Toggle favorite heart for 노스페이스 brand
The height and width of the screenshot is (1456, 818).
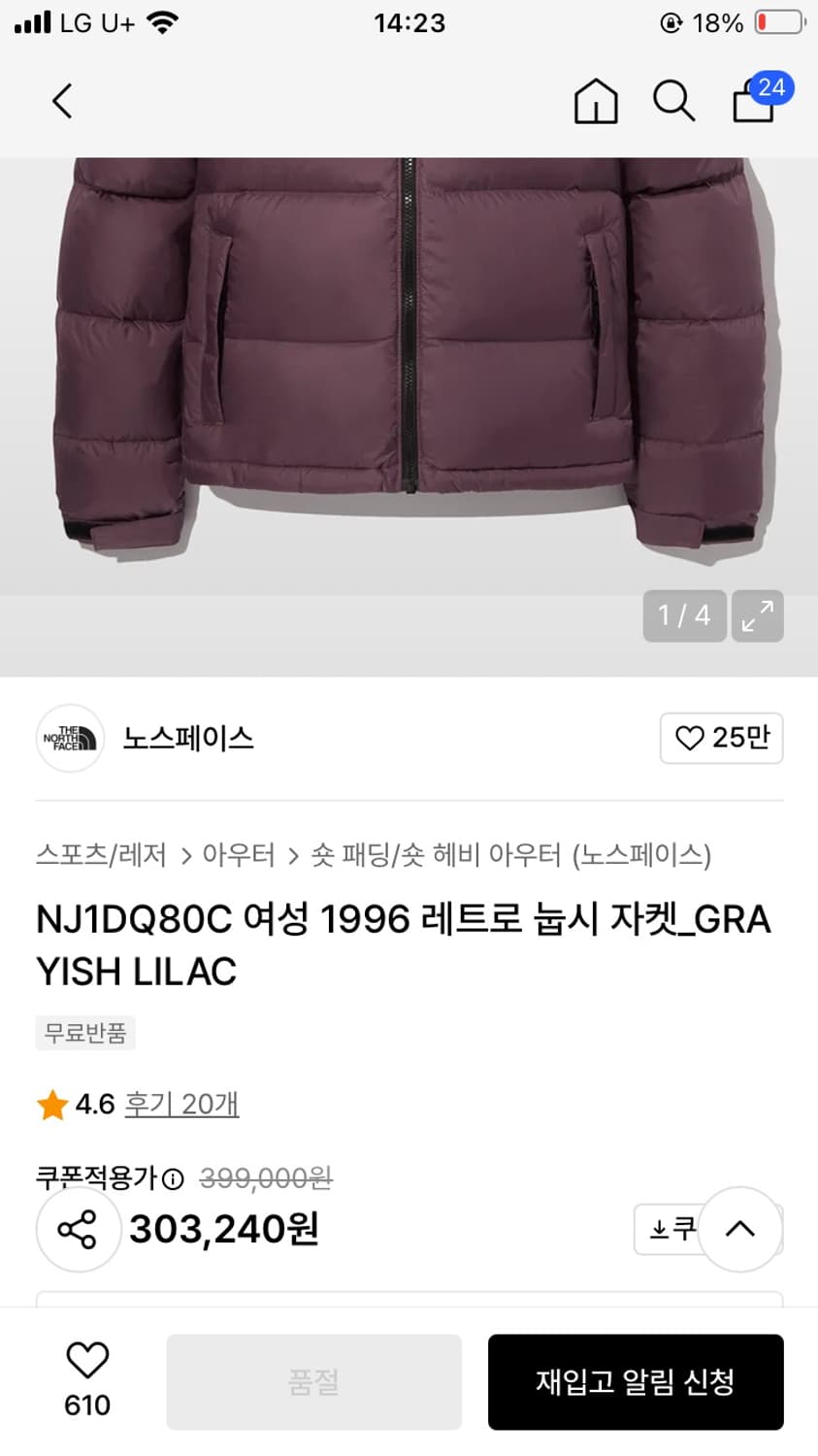(x=721, y=738)
